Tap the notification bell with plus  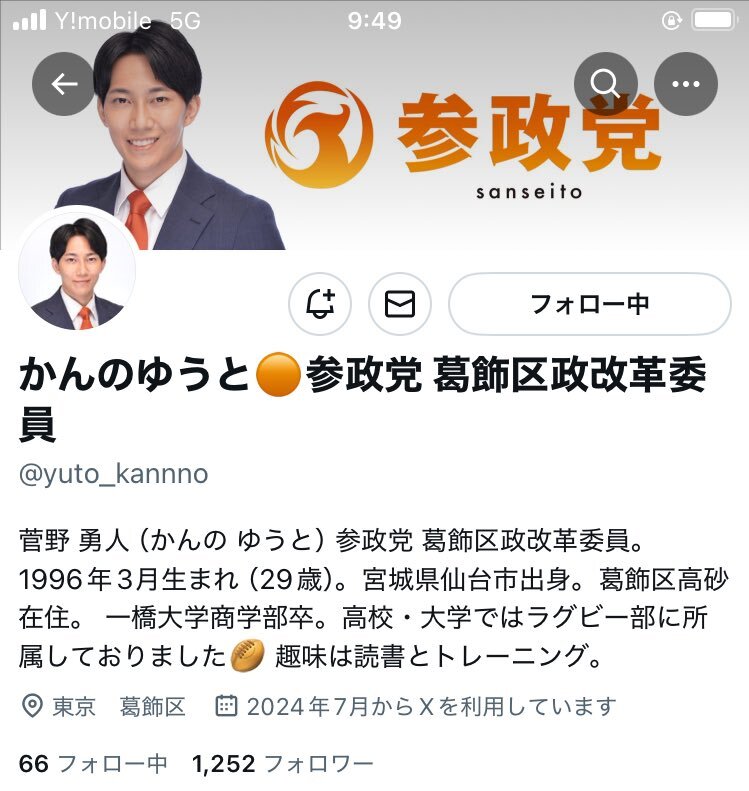(x=320, y=304)
